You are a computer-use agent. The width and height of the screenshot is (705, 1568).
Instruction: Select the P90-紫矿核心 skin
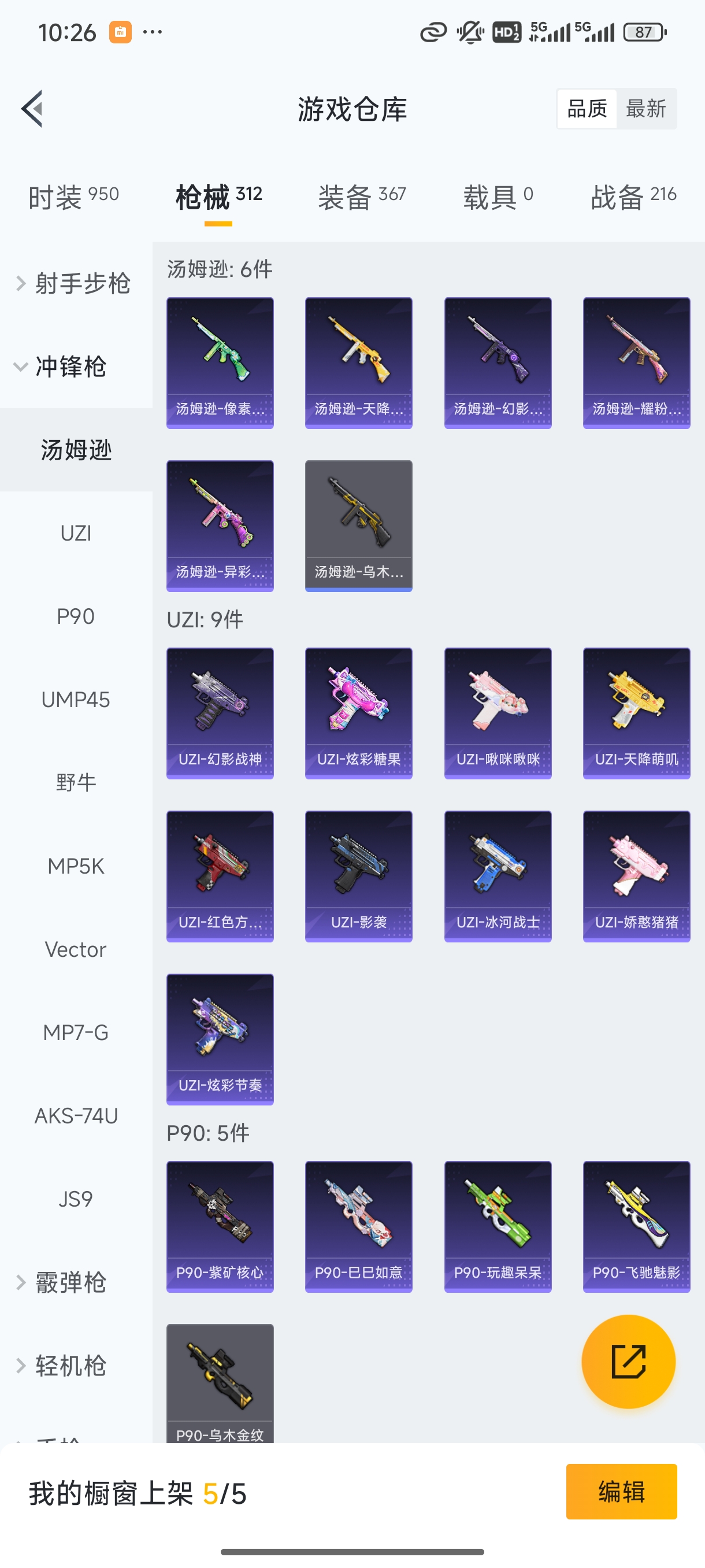tap(220, 1225)
